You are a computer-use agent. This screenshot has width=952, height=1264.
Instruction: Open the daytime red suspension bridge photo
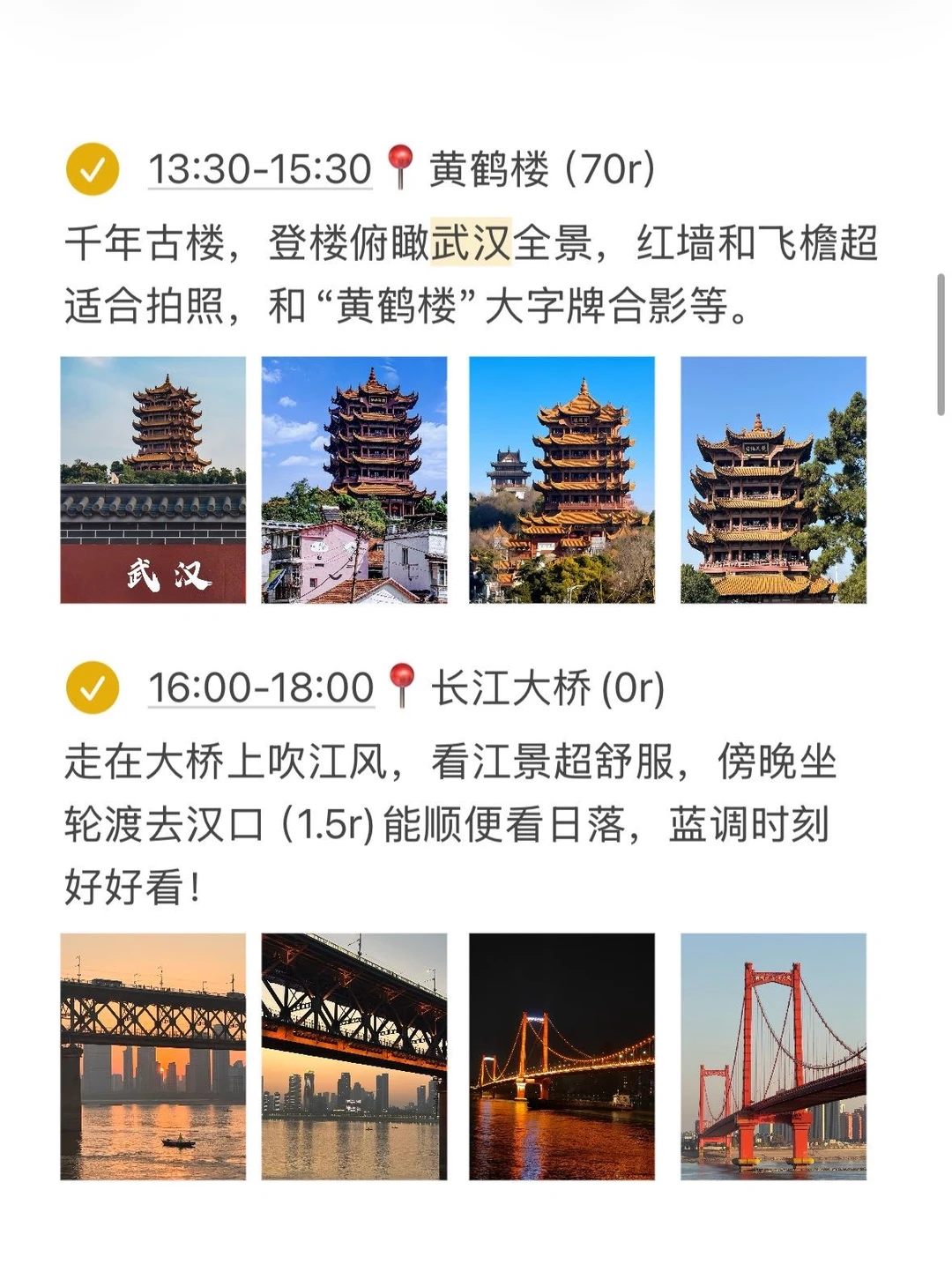coord(773,1056)
